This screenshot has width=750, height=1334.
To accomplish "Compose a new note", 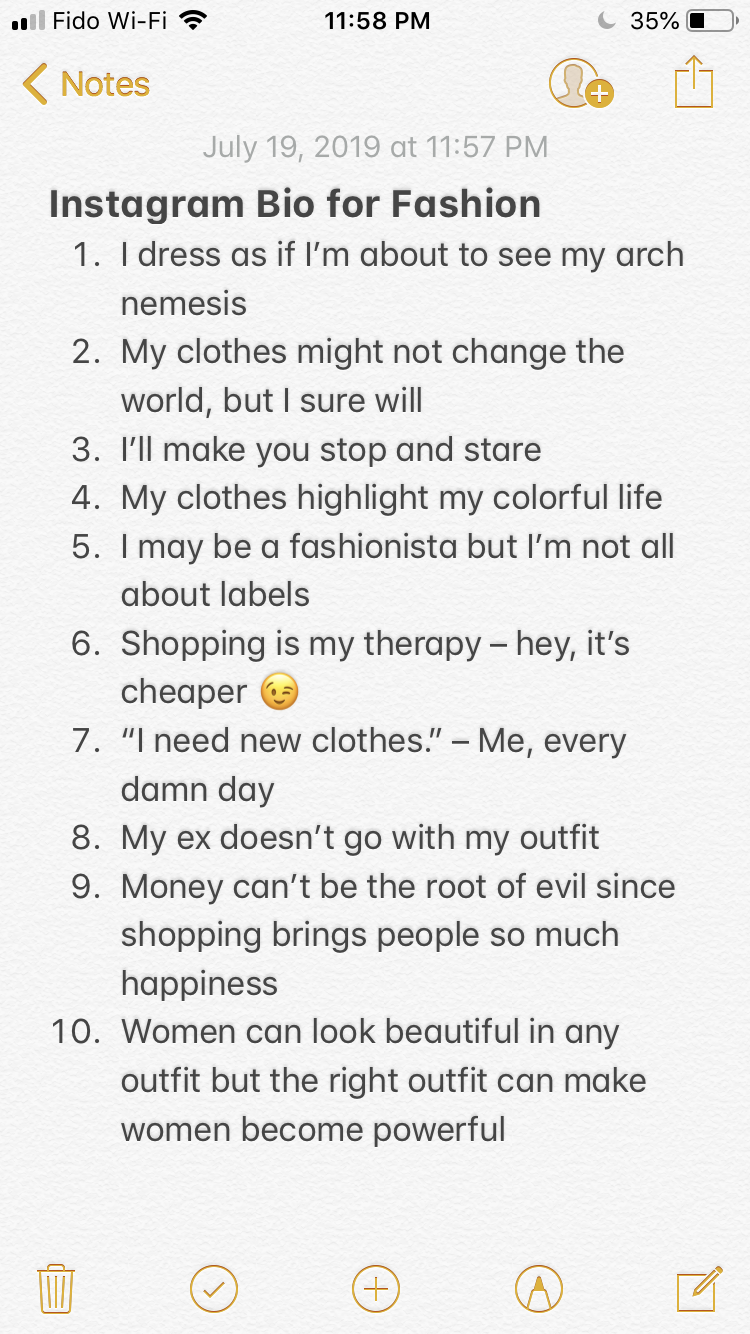I will pyautogui.click(x=699, y=1288).
